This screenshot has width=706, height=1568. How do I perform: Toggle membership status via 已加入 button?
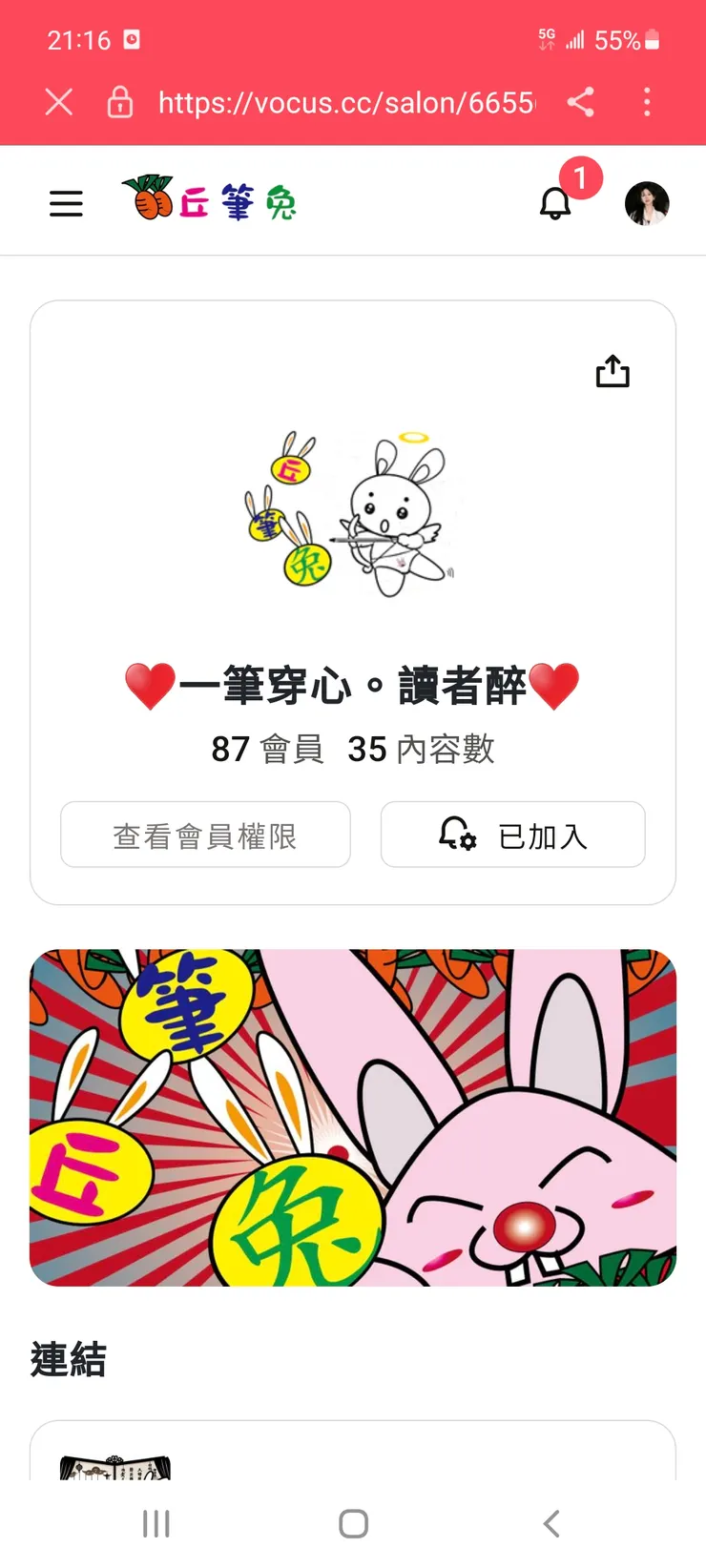[513, 835]
